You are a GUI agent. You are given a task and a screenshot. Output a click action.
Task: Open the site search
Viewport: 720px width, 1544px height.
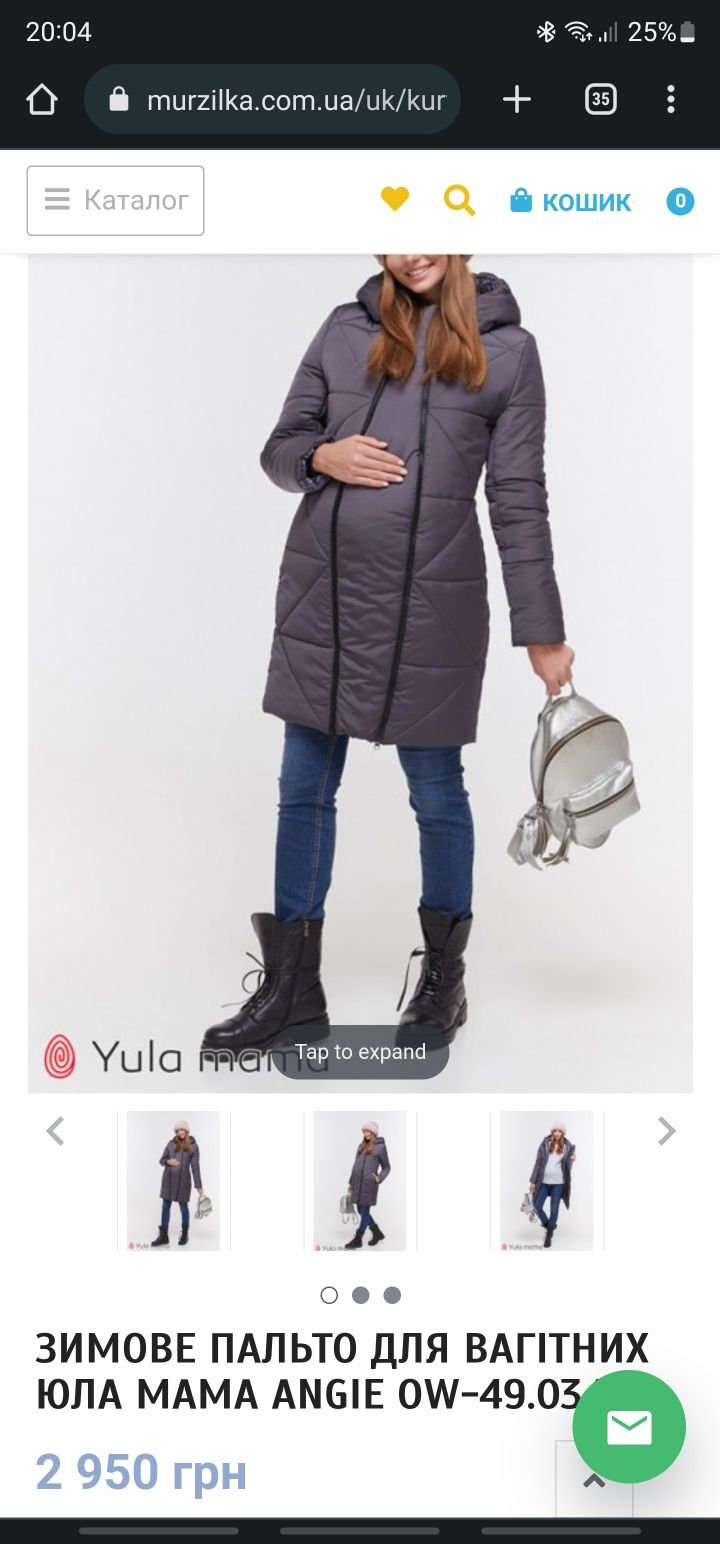(459, 200)
